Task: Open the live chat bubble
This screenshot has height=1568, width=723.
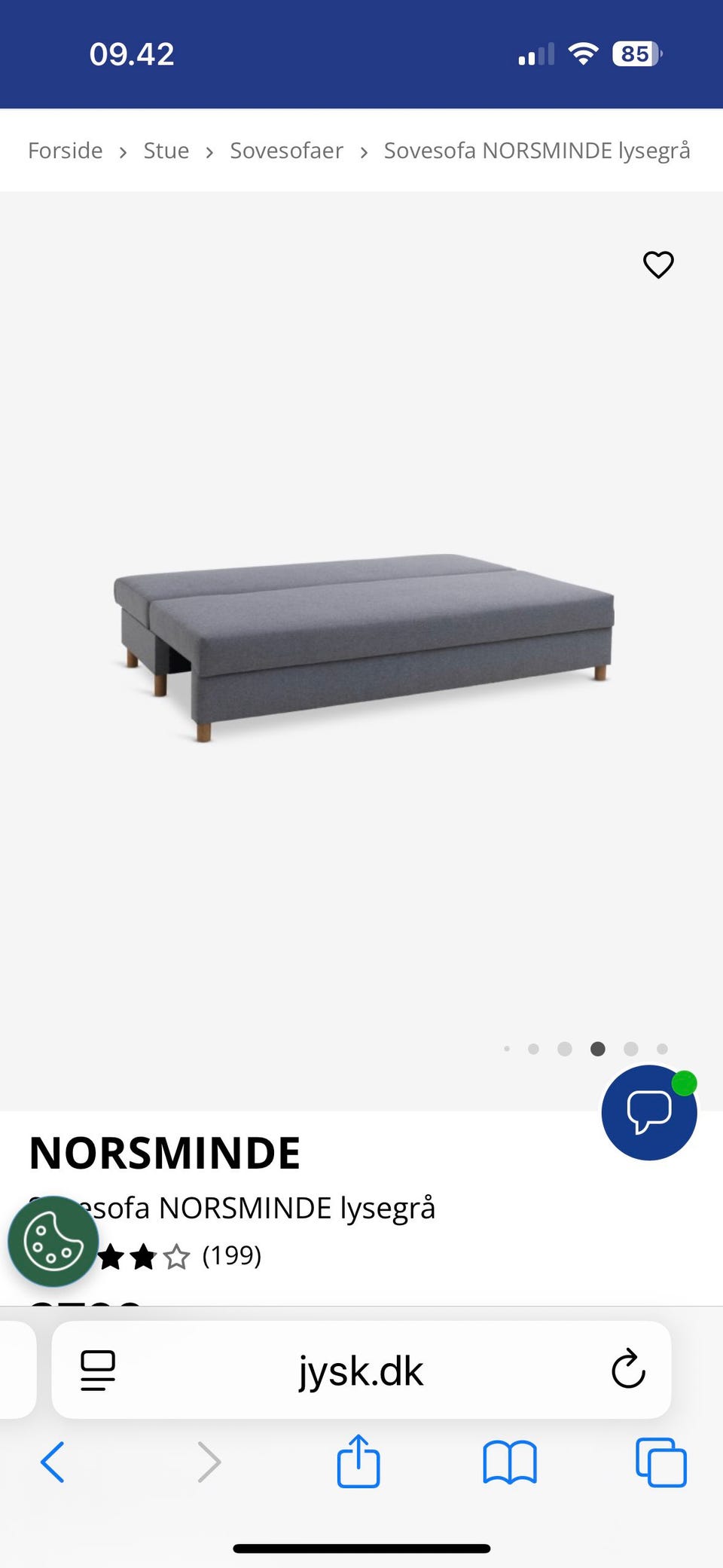Action: coord(648,1112)
